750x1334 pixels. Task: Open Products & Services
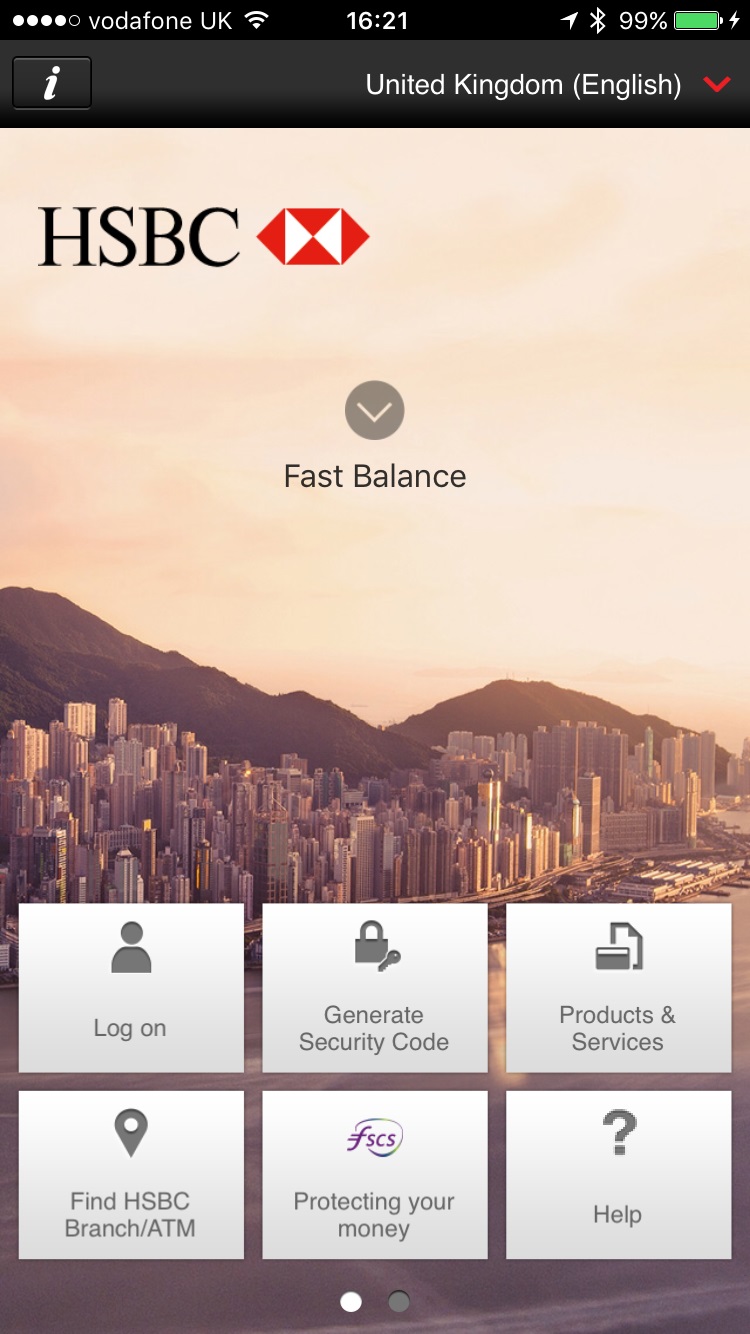tap(618, 988)
